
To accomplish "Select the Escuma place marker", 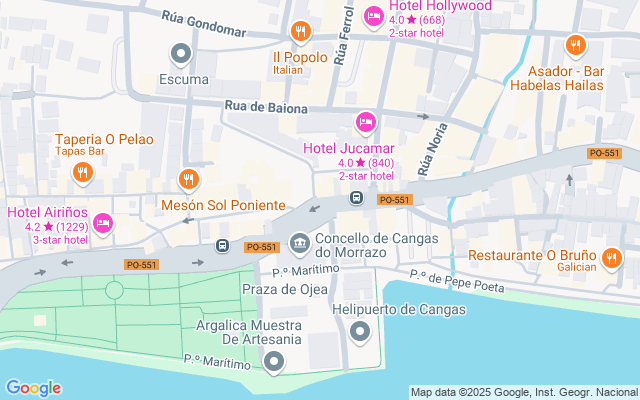I will pyautogui.click(x=182, y=53).
